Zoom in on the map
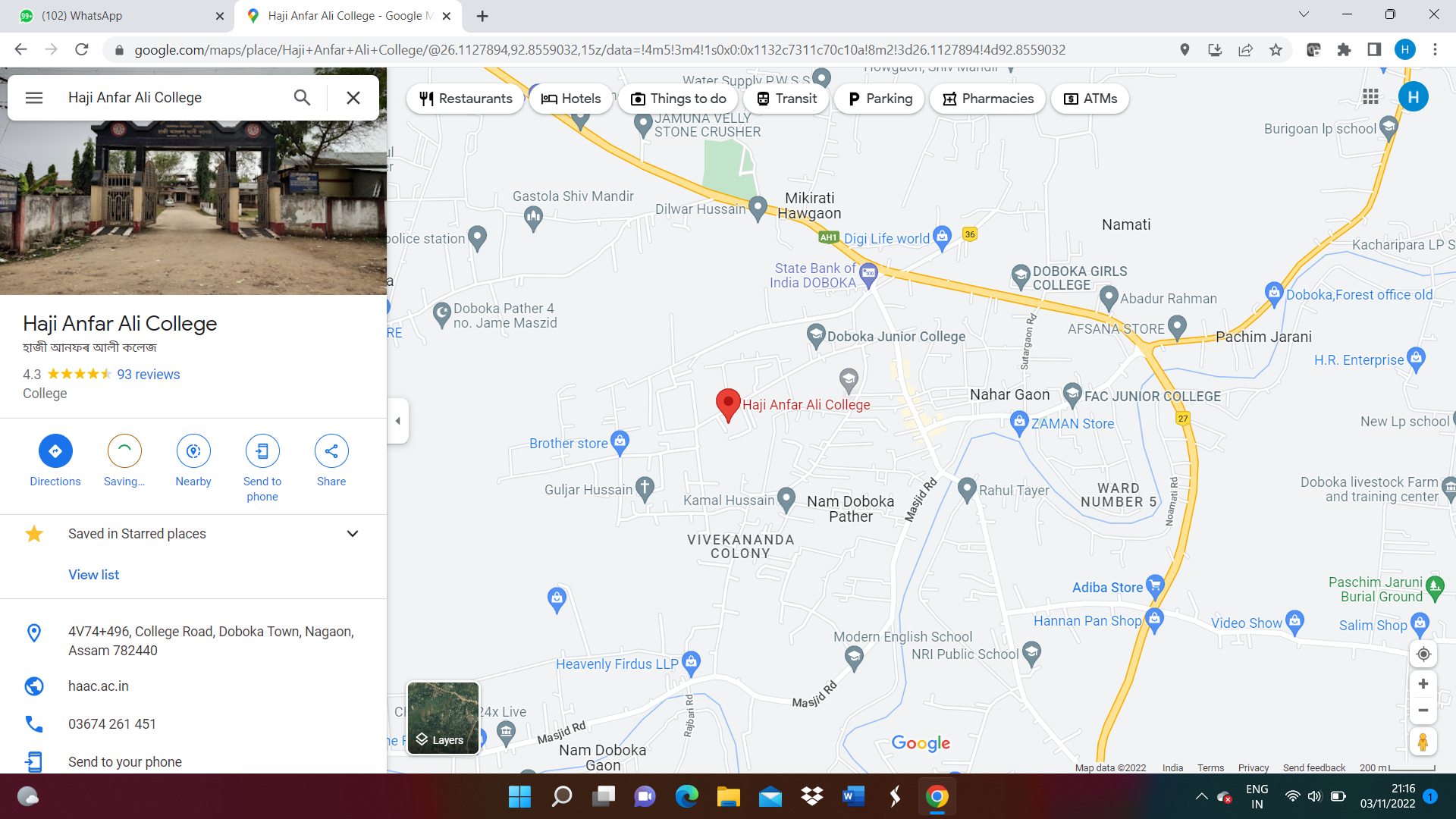The width and height of the screenshot is (1456, 819). point(1423,684)
